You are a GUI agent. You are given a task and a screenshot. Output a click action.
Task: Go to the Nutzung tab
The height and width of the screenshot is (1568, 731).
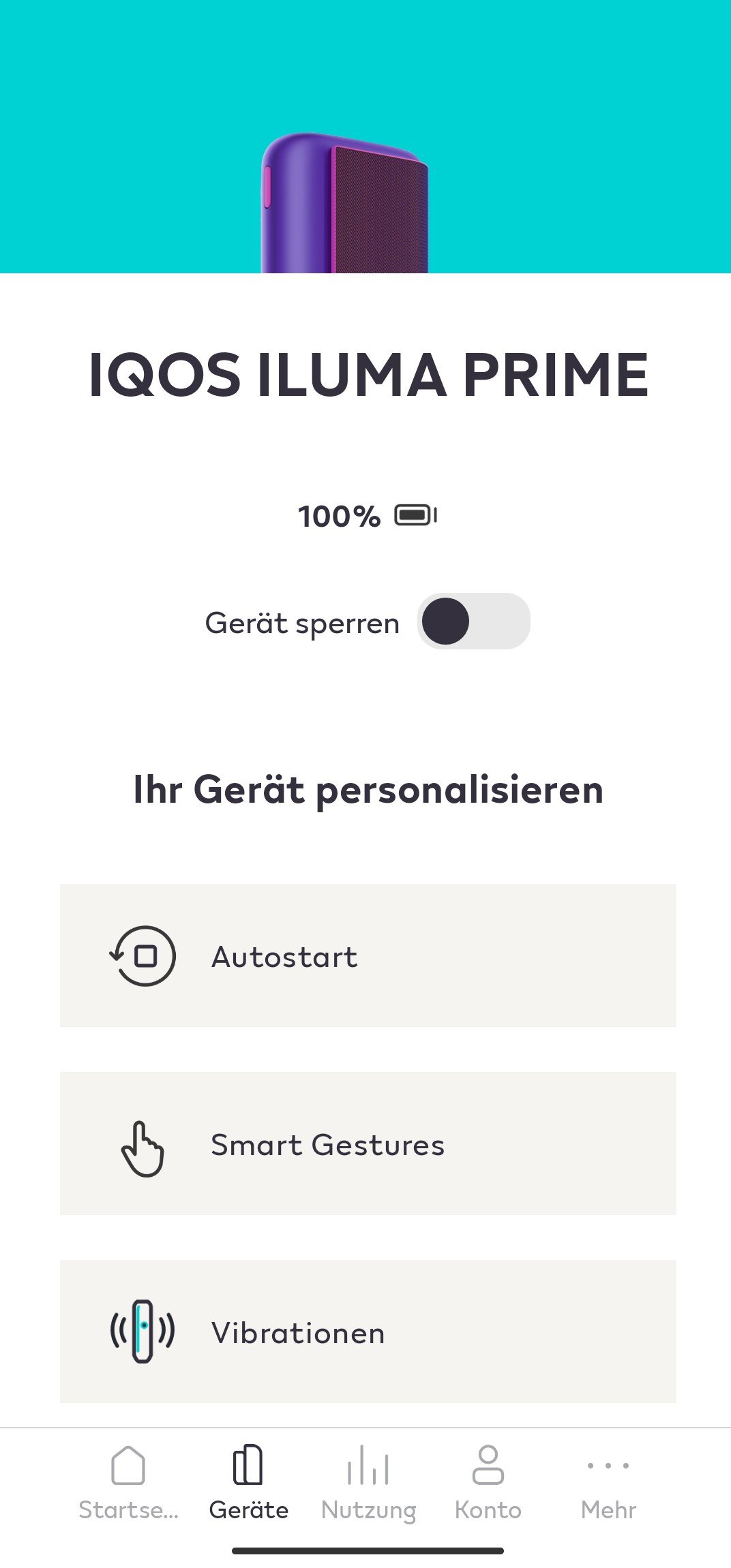[368, 1483]
